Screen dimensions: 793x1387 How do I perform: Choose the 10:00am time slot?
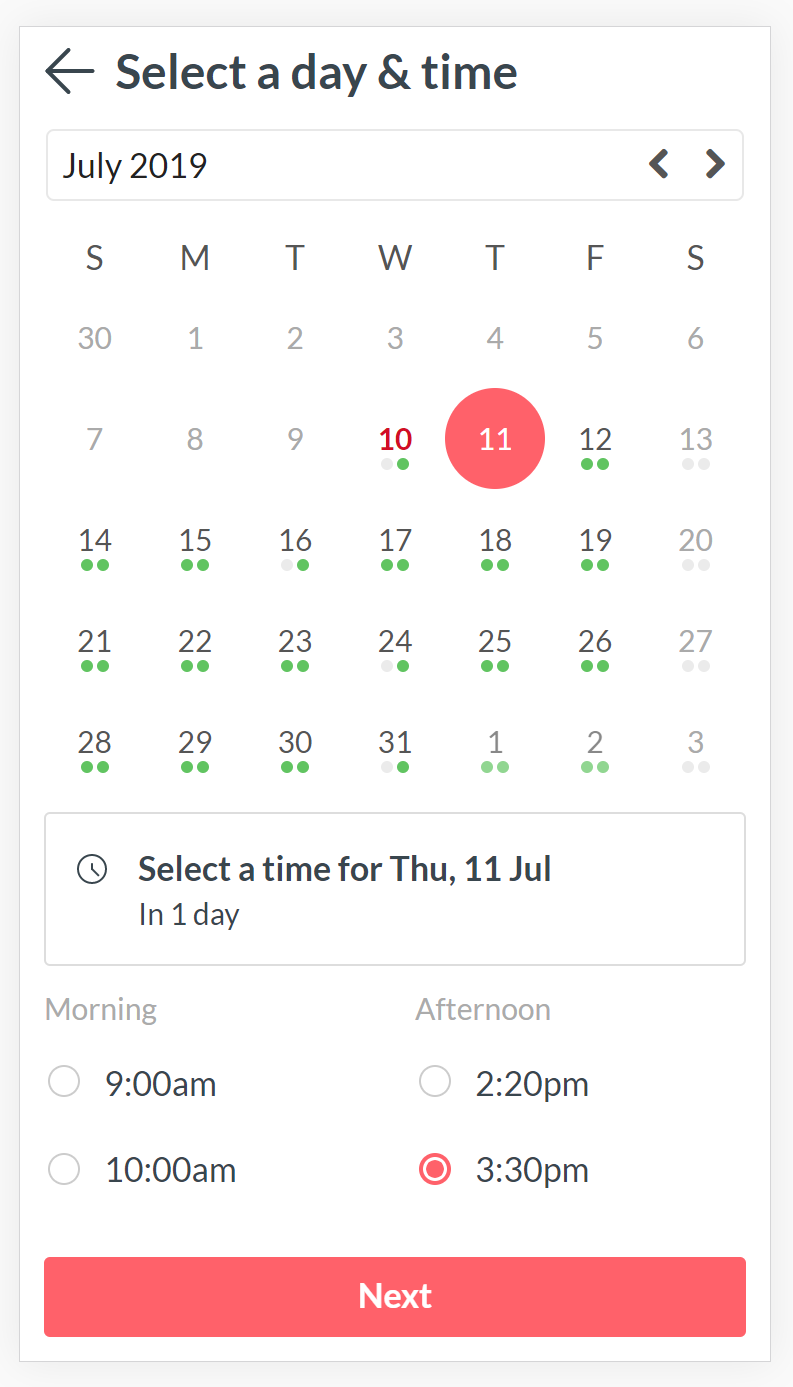coord(64,1169)
